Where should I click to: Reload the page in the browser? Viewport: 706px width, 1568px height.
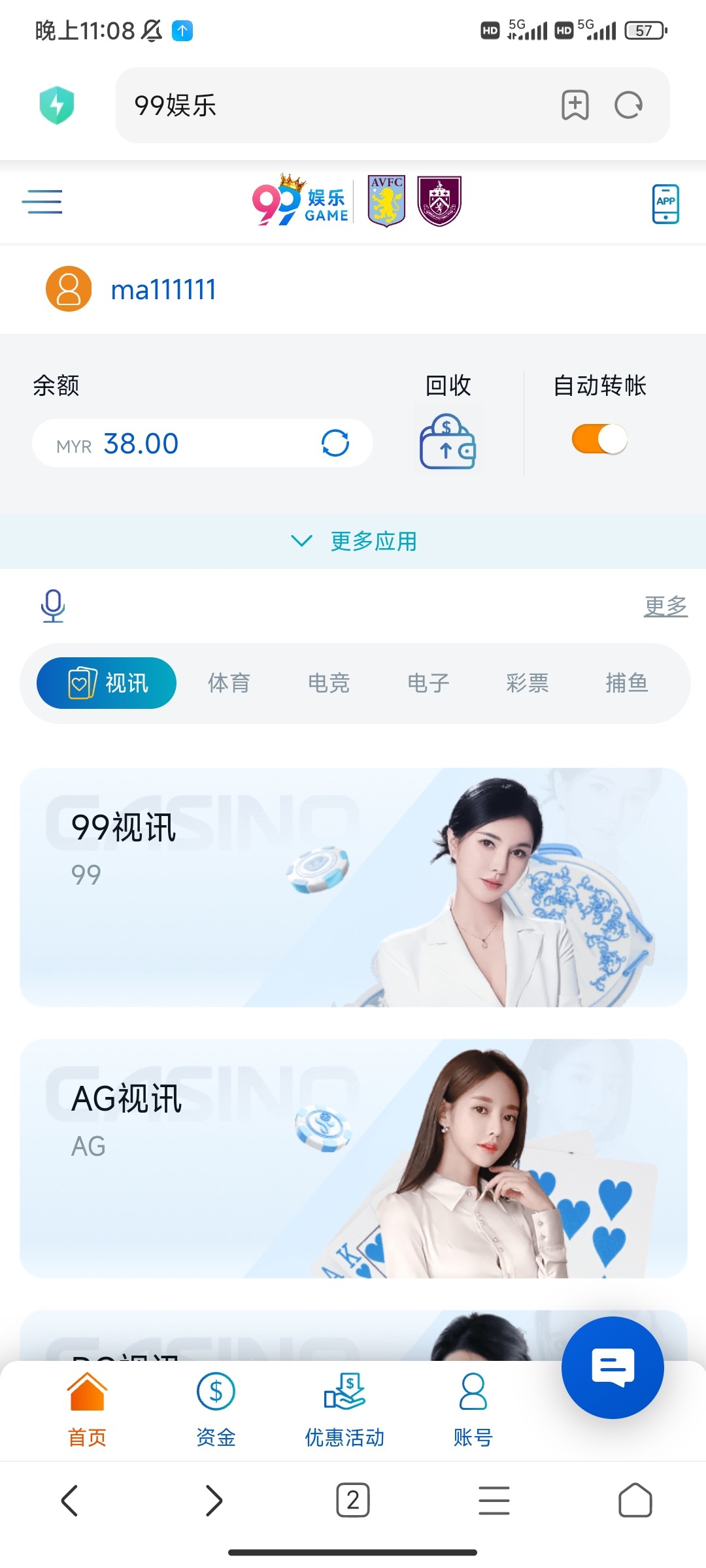pos(628,105)
